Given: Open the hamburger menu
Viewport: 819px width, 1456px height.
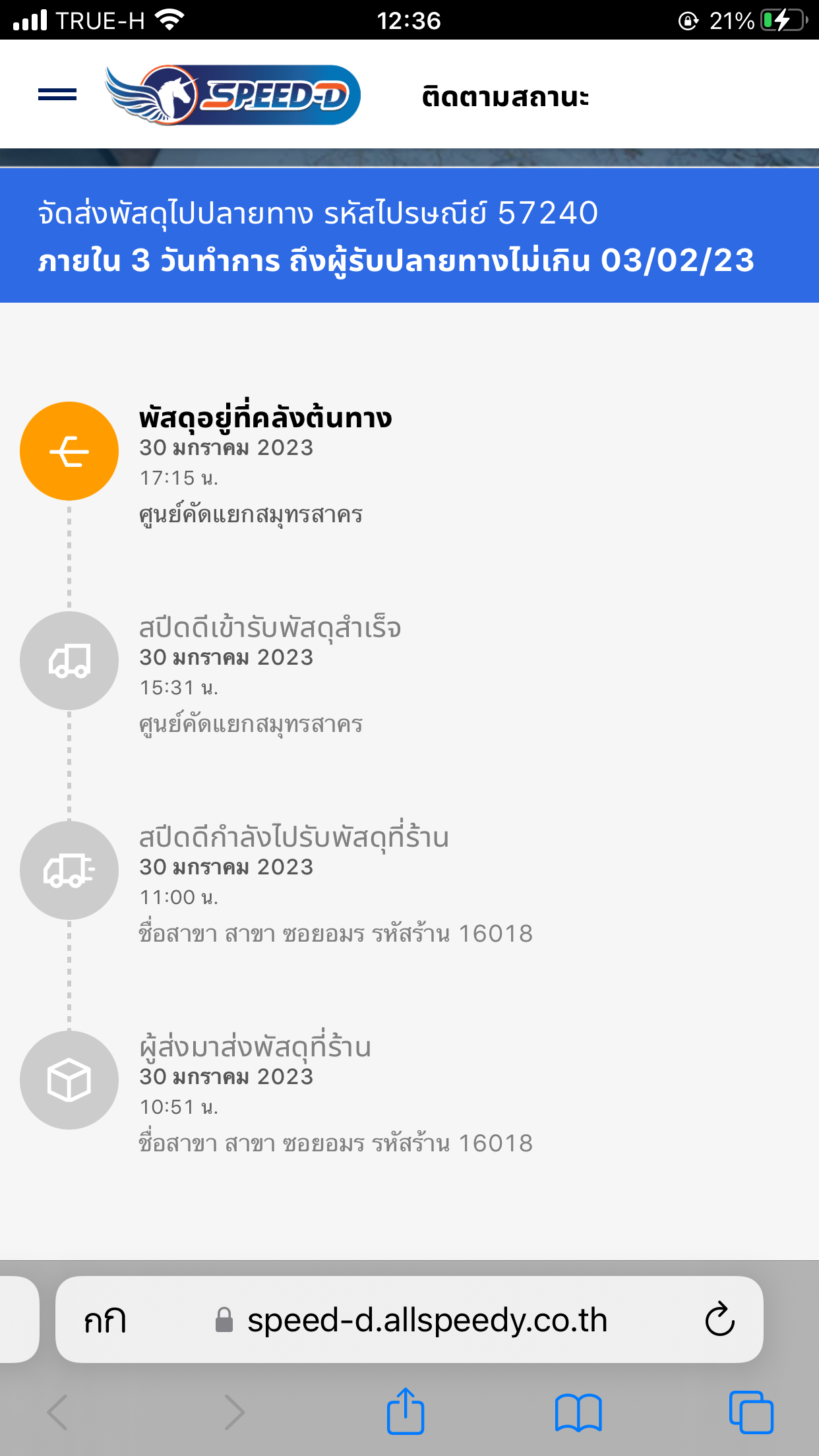Looking at the screenshot, I should point(57,94).
